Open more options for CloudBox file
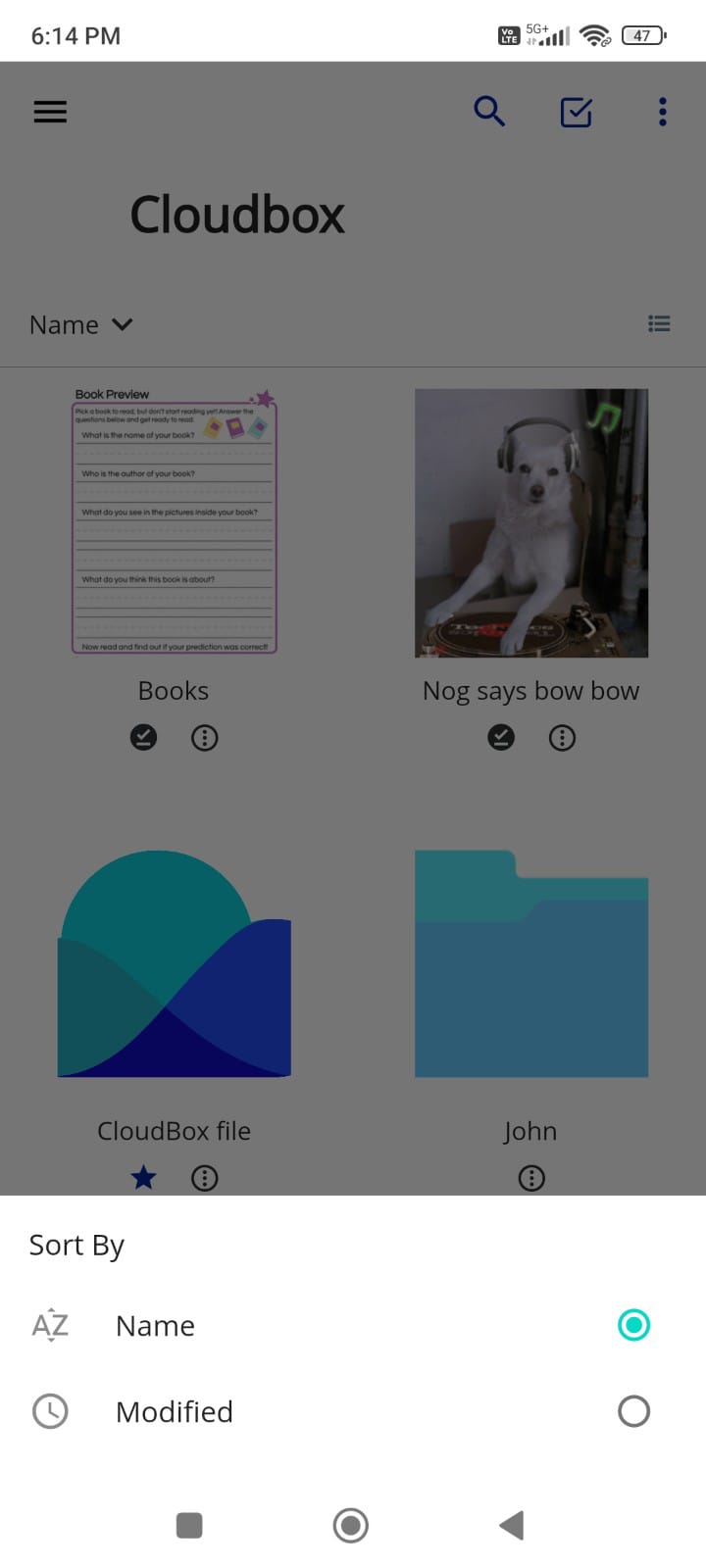706x1568 pixels. coord(204,1178)
